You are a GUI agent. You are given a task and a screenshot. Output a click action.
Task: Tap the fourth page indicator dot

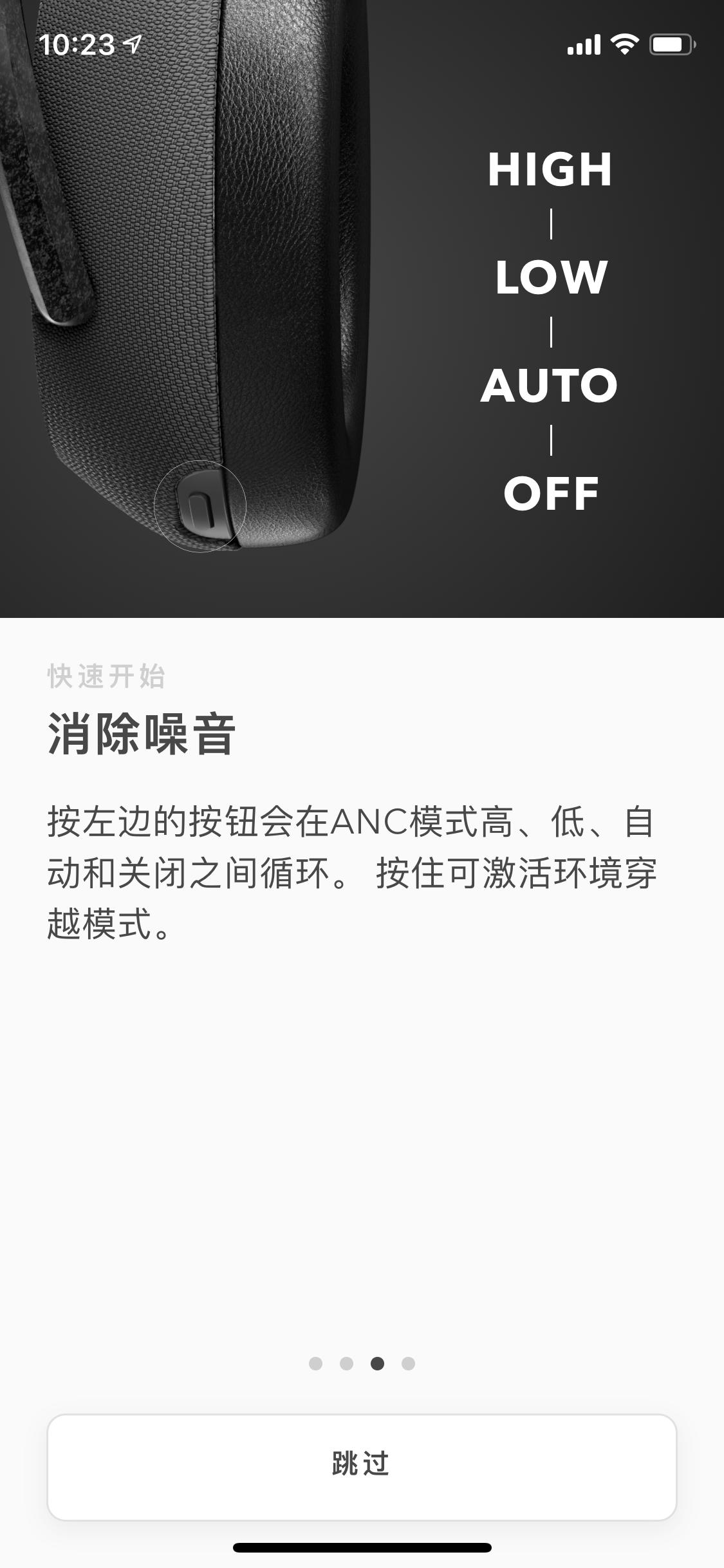407,1363
